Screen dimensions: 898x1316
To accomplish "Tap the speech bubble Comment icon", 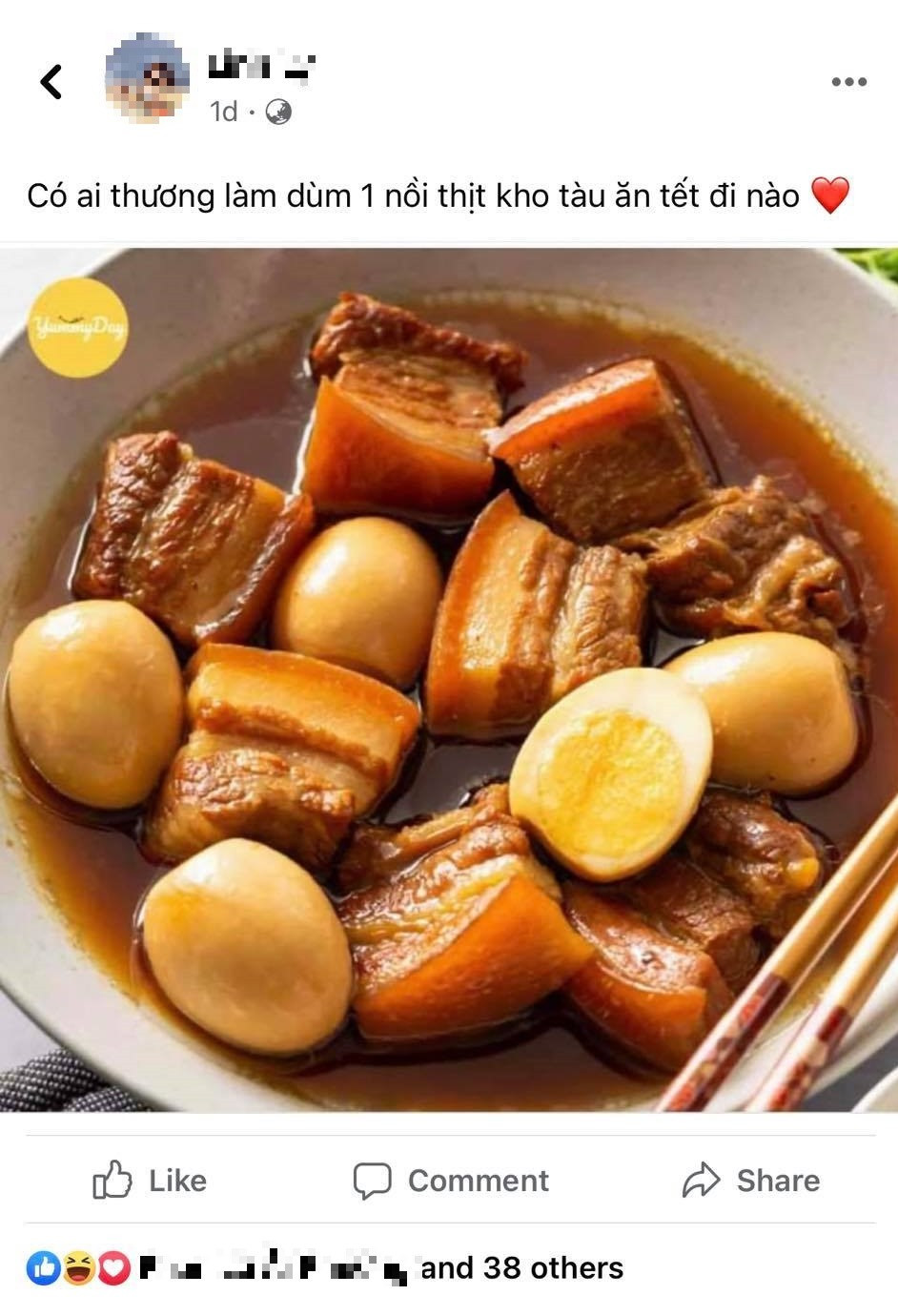I will (376, 1180).
